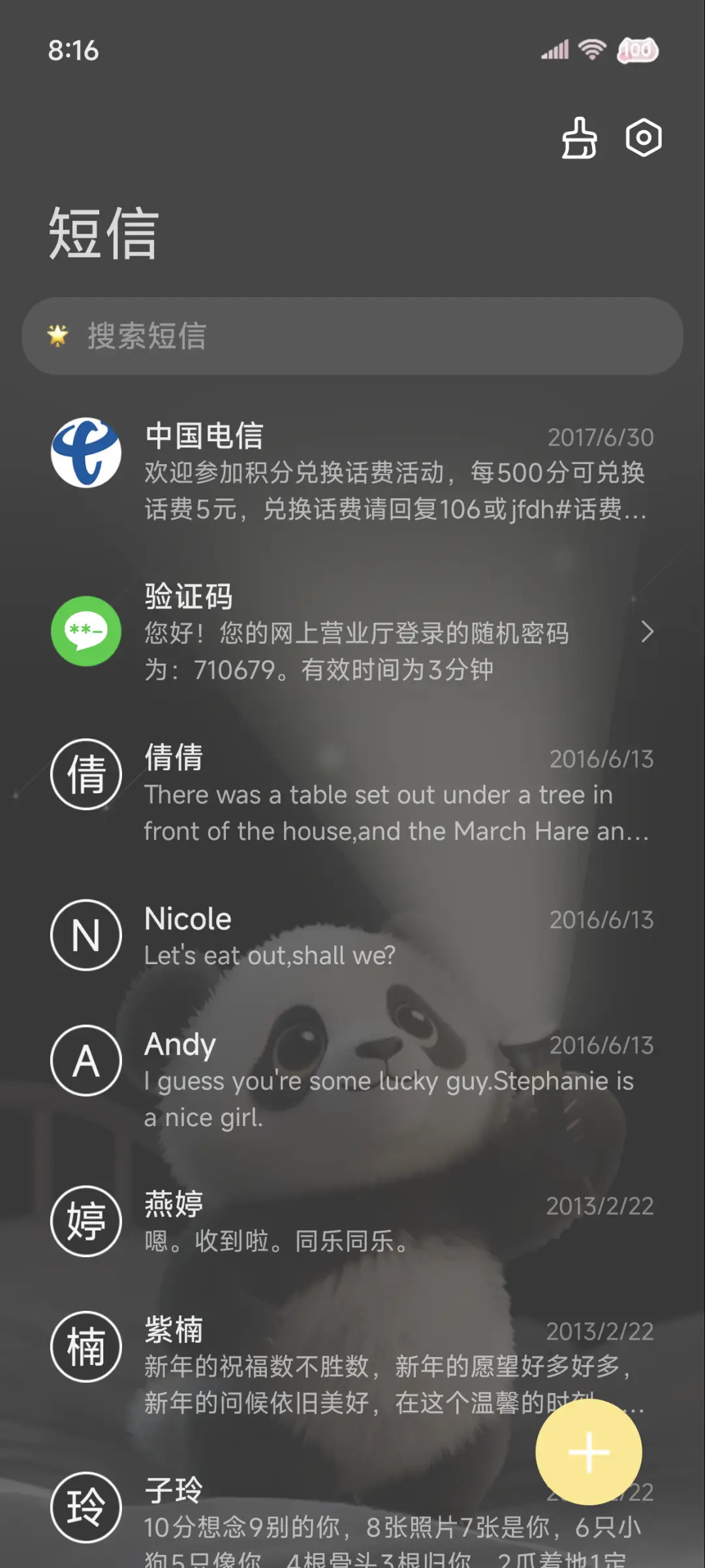Tap the 搜索短信 search box
The image size is (705, 1568).
coord(352,336)
